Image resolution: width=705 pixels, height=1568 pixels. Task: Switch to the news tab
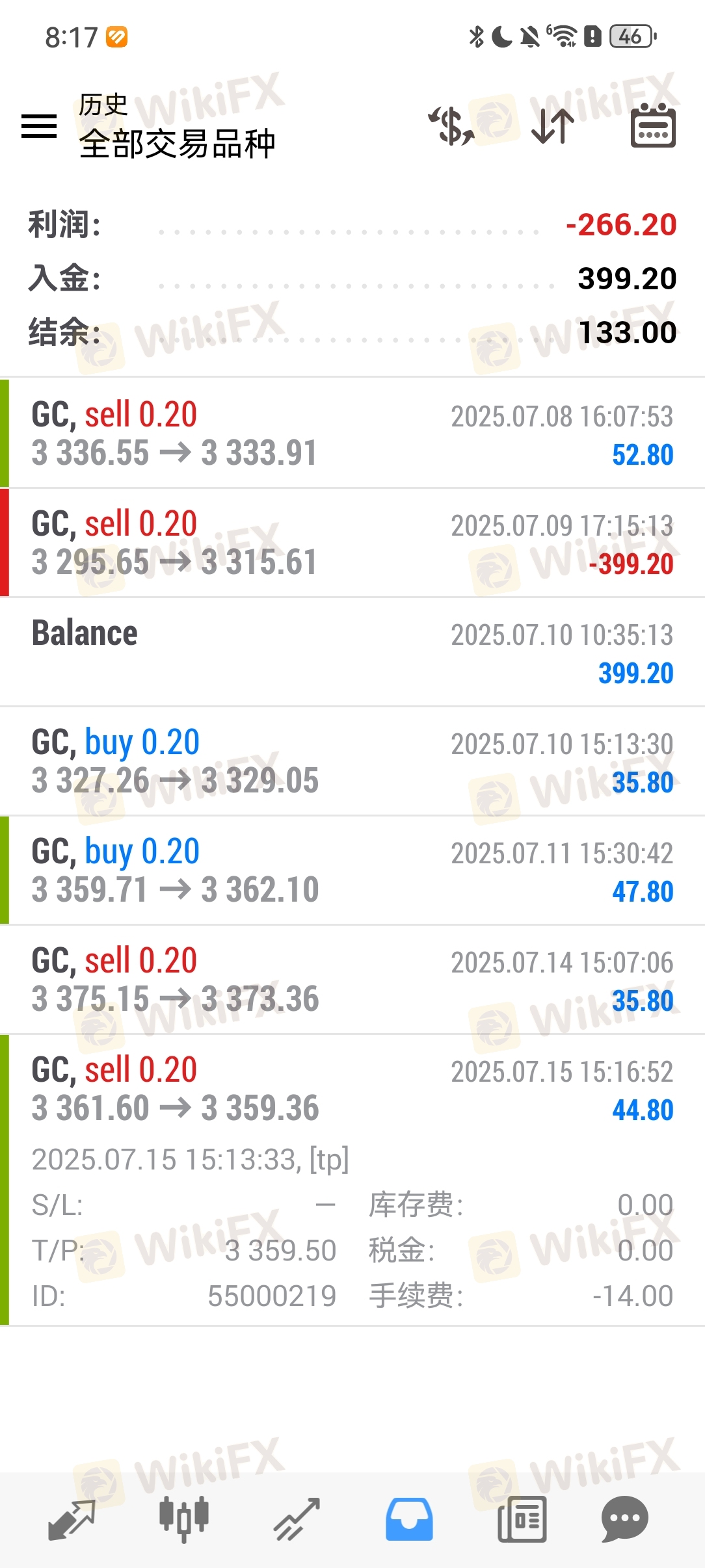(522, 1519)
